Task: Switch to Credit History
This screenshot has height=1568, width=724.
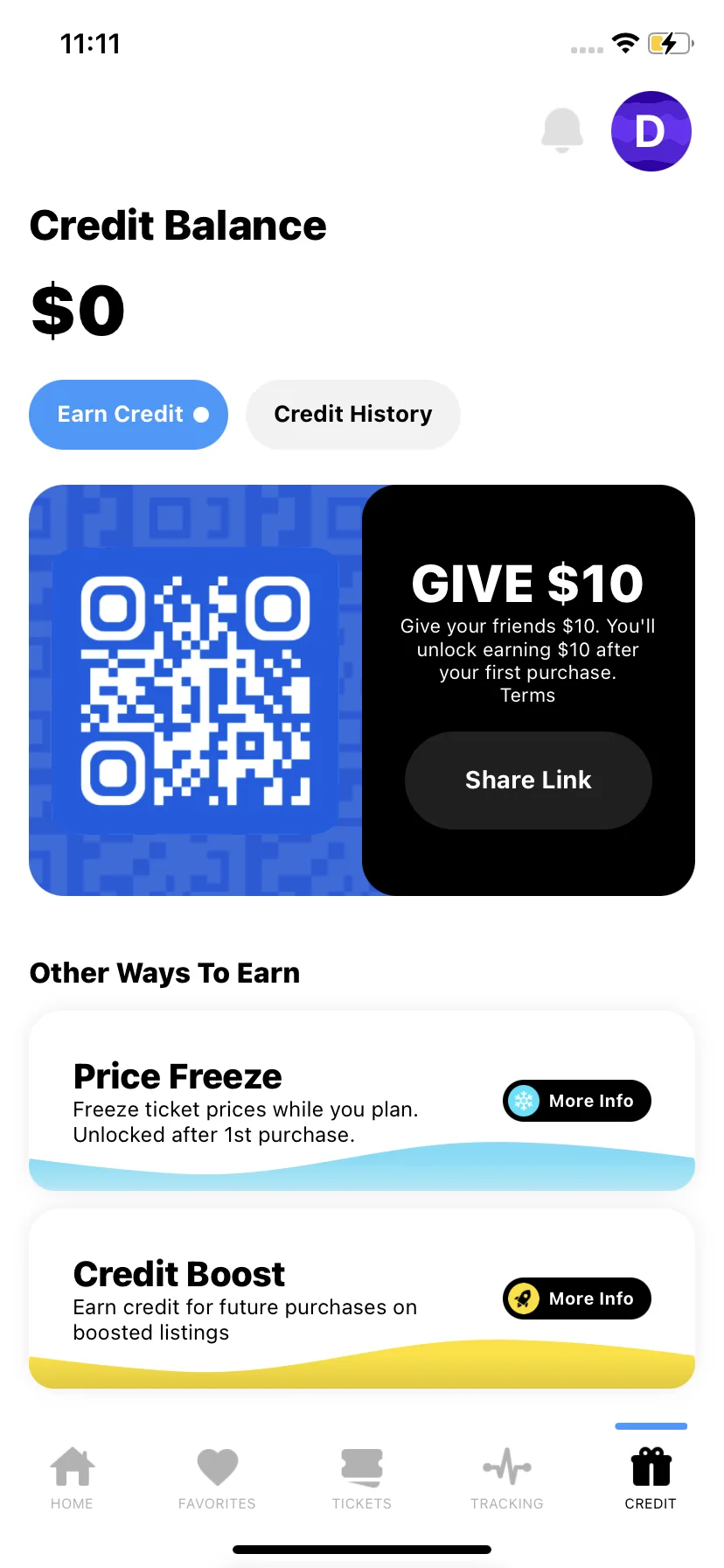Action: (x=352, y=415)
